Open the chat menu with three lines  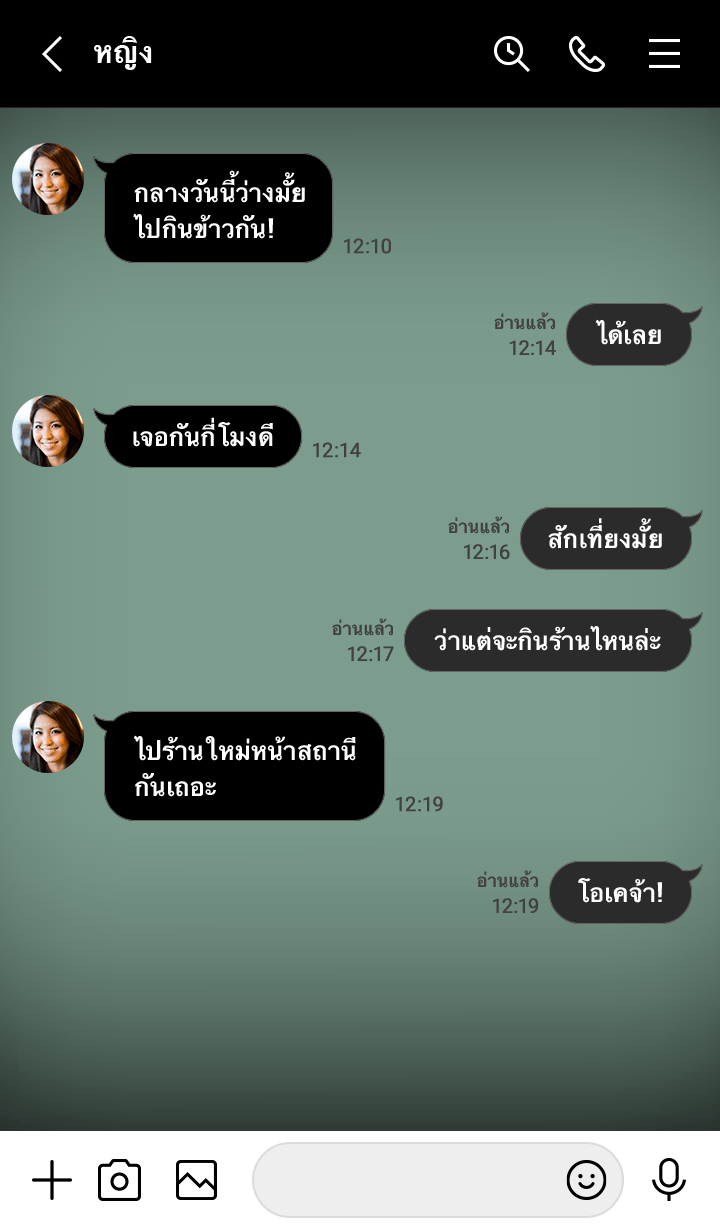(x=664, y=54)
